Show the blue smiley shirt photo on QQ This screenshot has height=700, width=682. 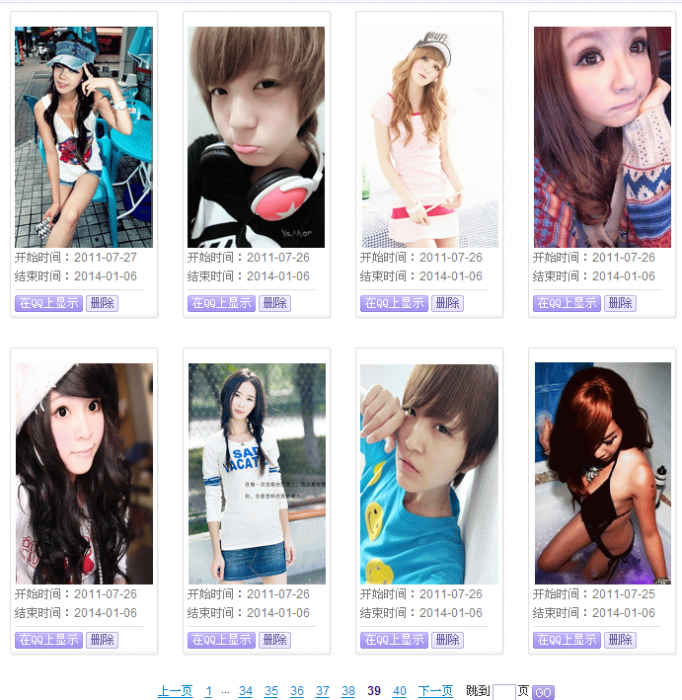(394, 640)
